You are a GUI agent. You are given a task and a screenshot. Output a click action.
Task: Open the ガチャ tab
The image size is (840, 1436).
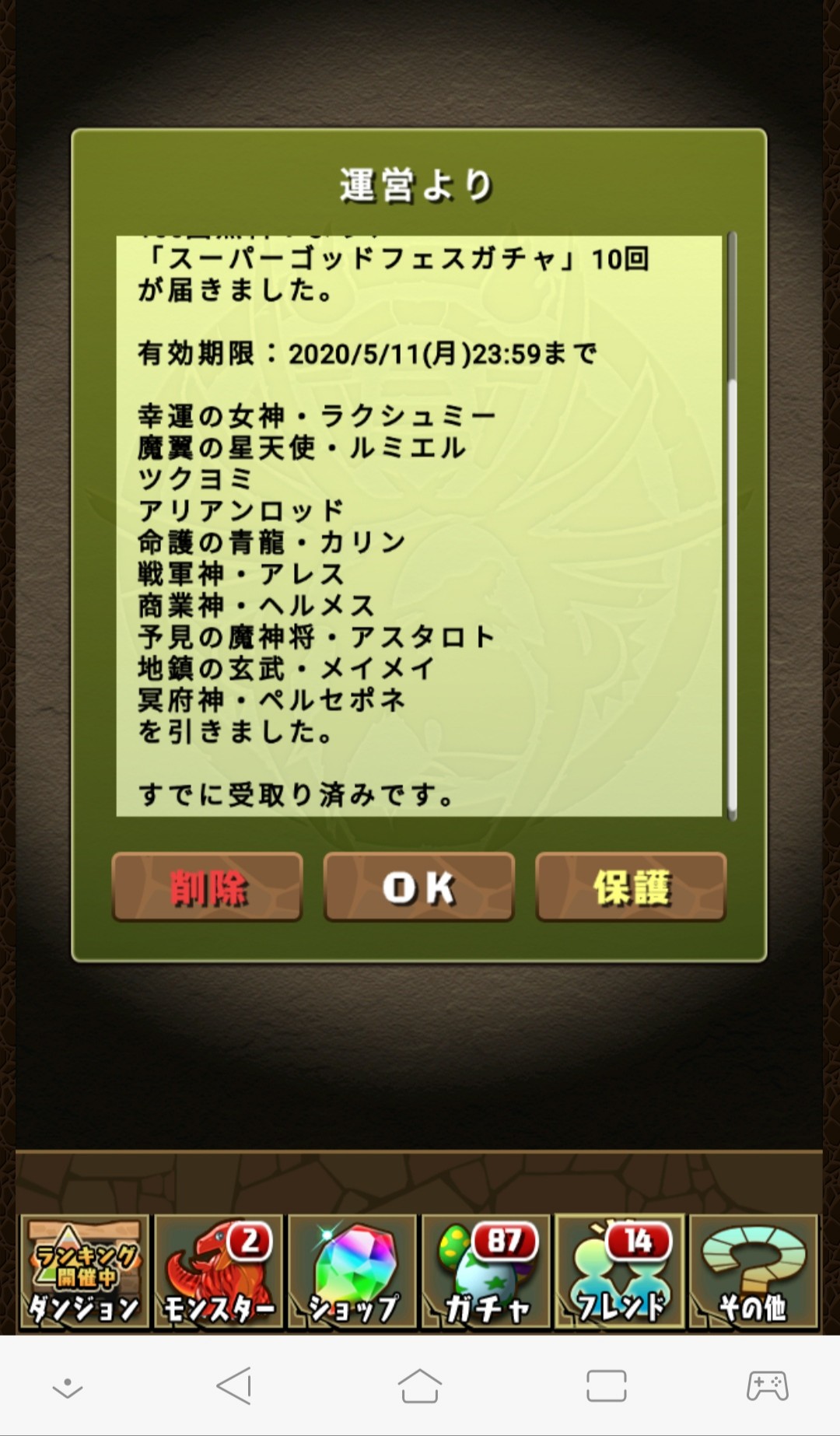click(x=486, y=1272)
